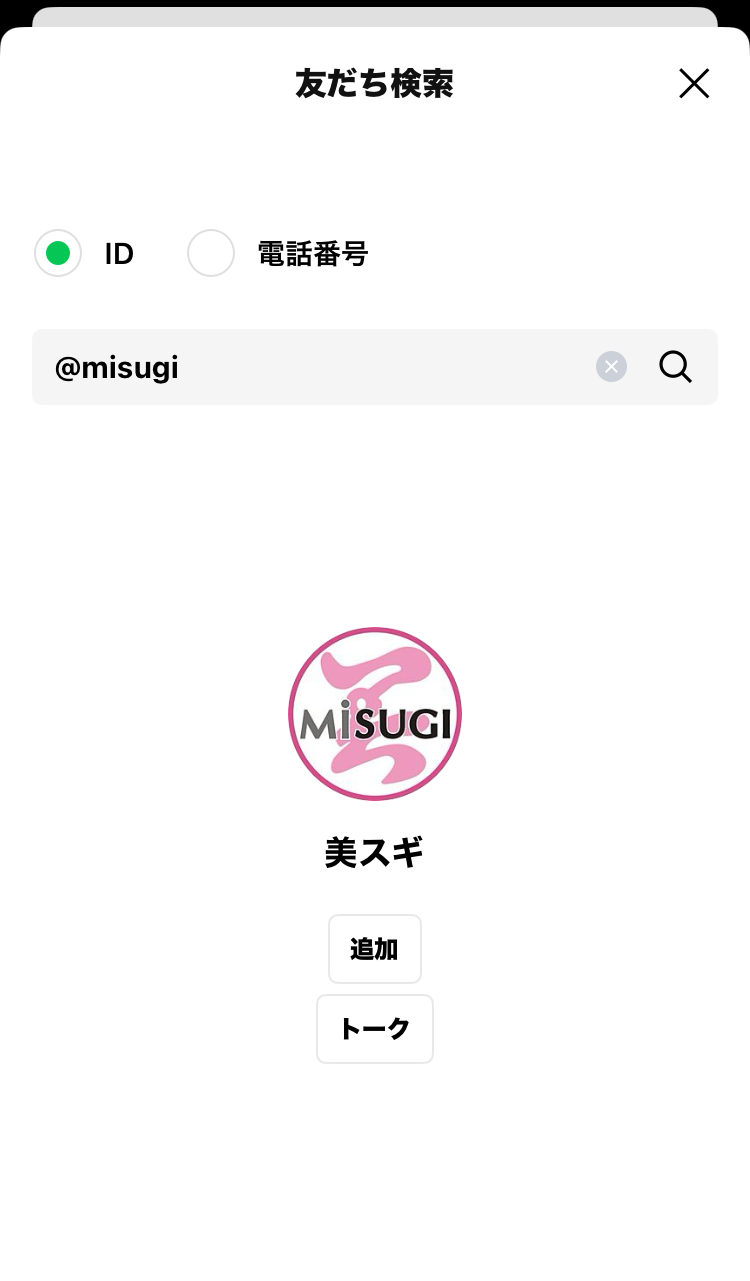Select the ID search option
Image resolution: width=750 pixels, height=1281 pixels.
point(58,254)
